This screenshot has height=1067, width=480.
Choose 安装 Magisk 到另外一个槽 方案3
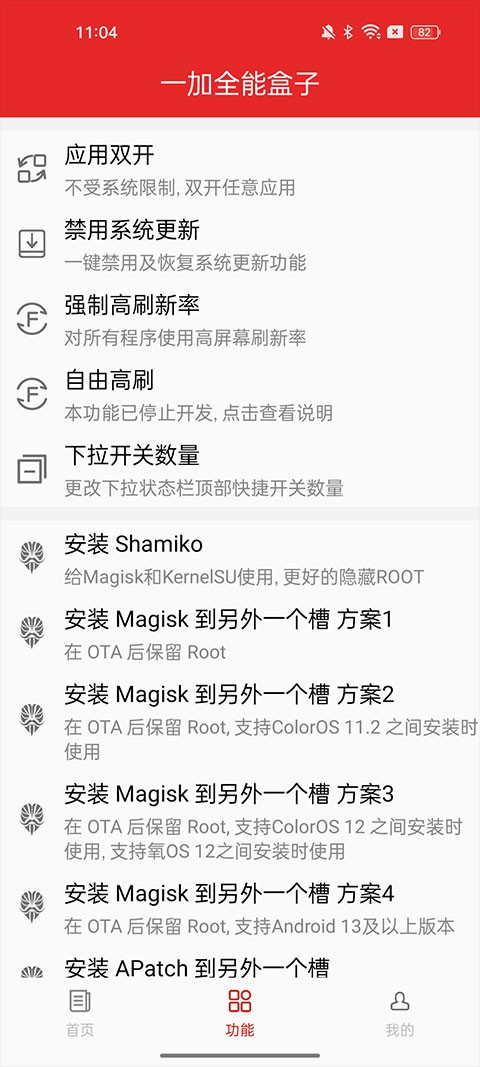click(x=240, y=820)
